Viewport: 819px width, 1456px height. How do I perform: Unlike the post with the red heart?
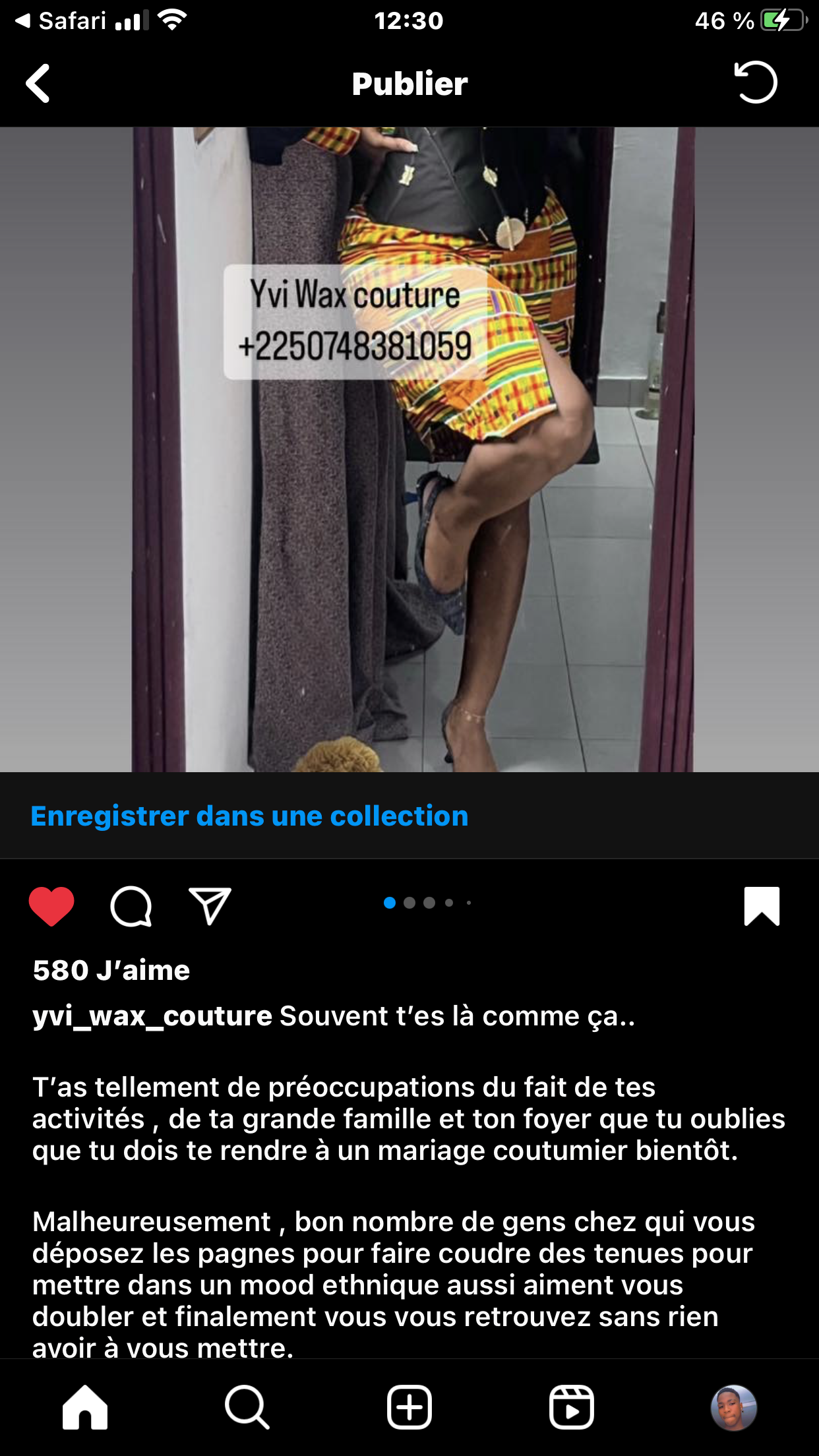[51, 906]
